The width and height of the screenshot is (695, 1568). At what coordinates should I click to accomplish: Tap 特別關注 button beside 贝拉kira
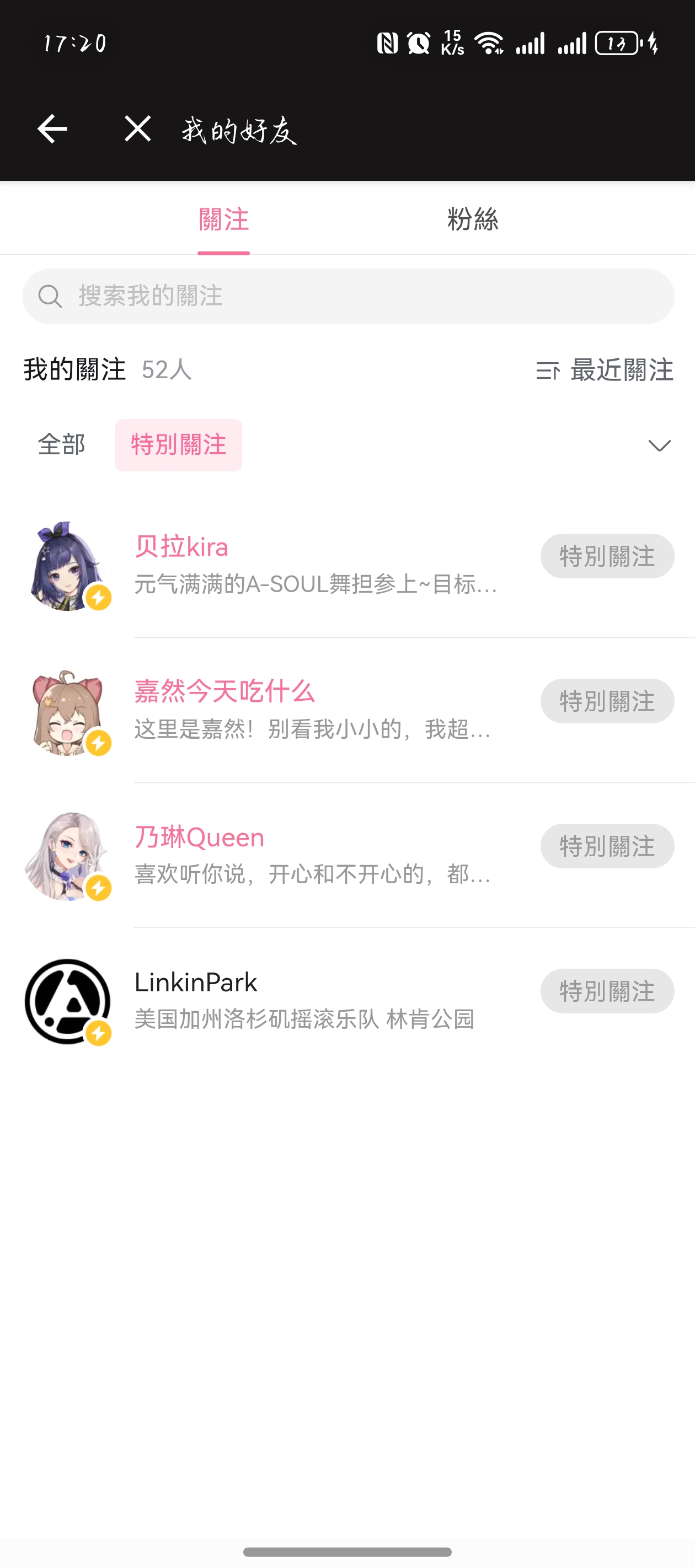pos(607,556)
